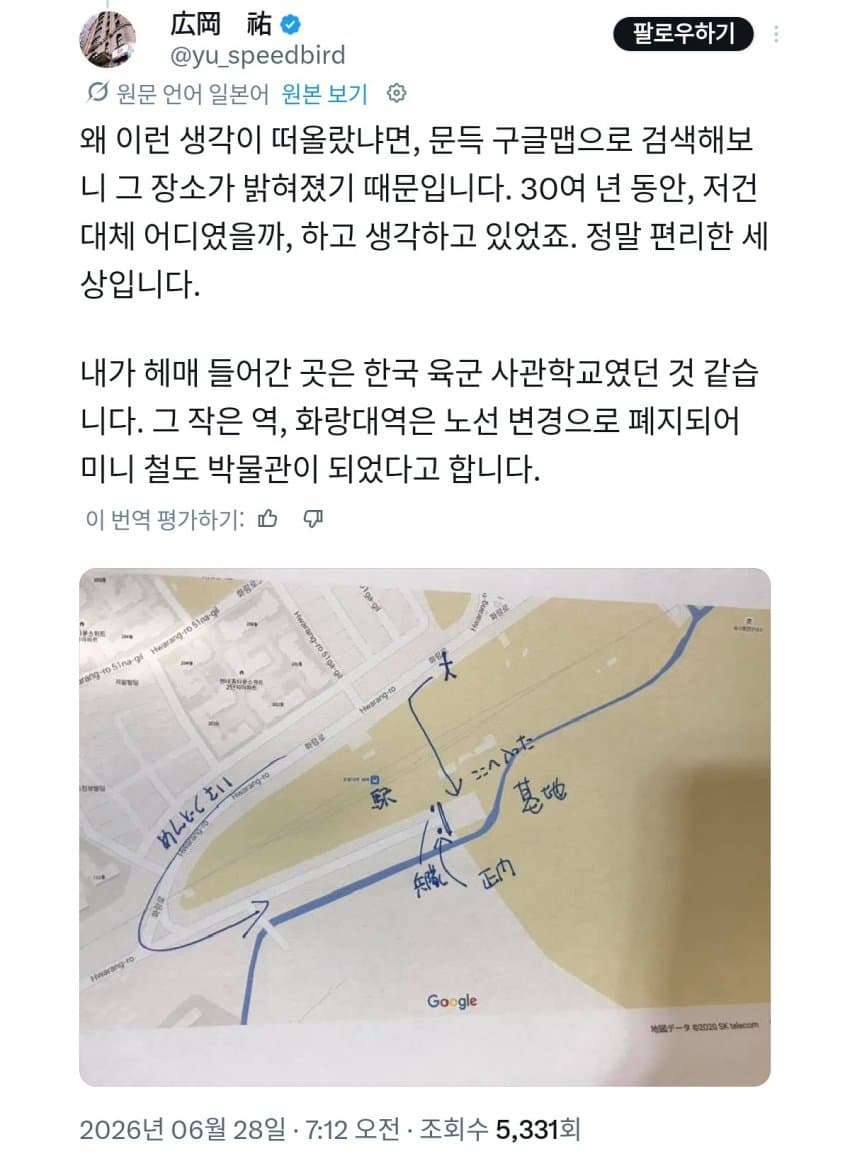Screen dimensions: 850x1156
Task: Open the @yu_speedbird username
Action: point(257,55)
